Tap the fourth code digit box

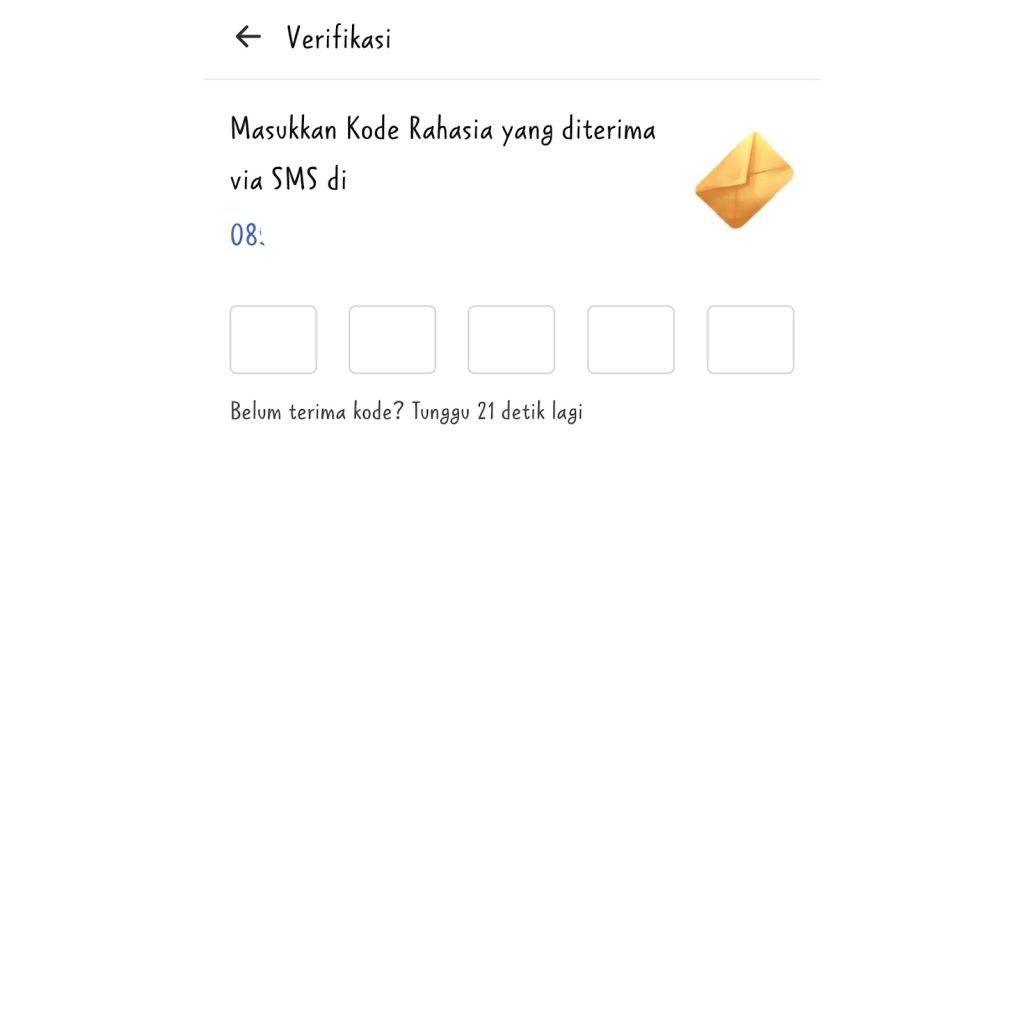tap(631, 340)
